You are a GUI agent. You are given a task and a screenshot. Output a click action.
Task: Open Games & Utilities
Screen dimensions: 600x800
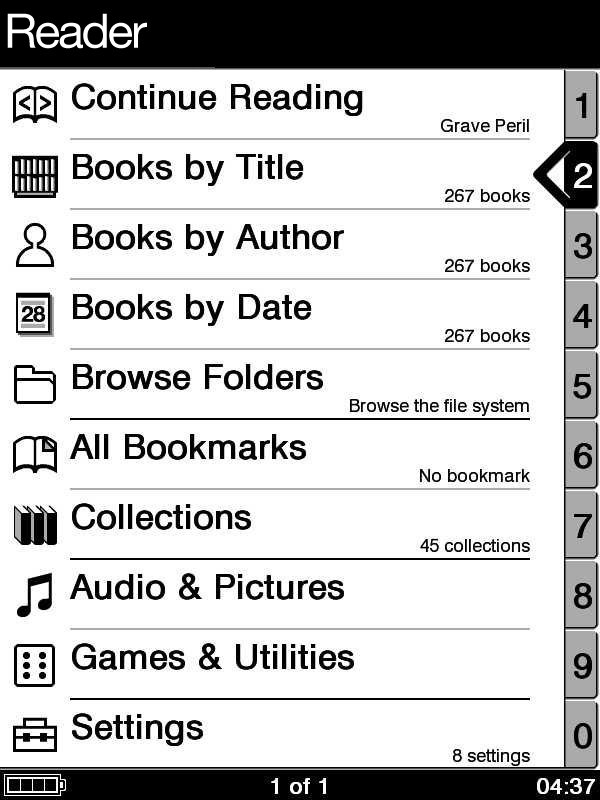coord(212,659)
